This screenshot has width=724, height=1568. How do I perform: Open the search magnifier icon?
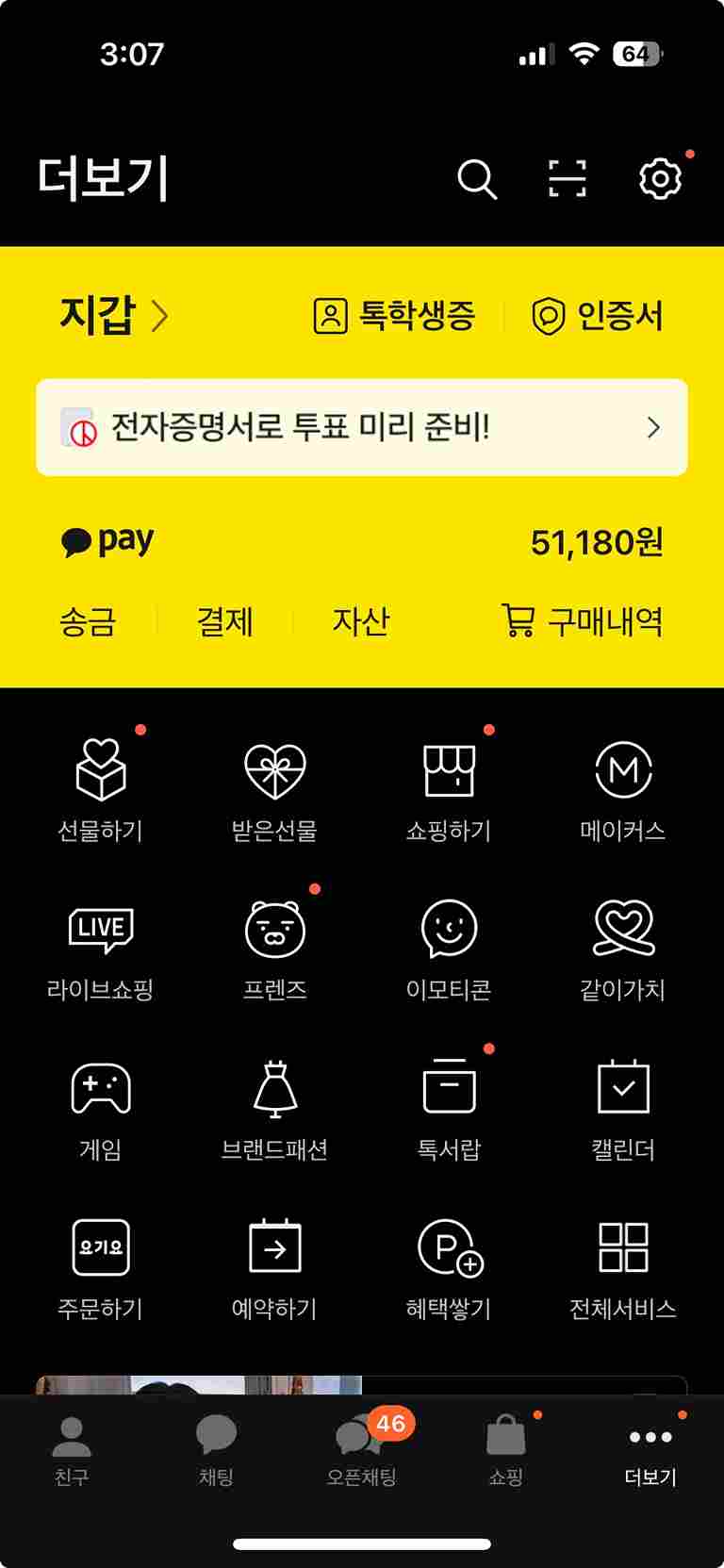pyautogui.click(x=476, y=179)
